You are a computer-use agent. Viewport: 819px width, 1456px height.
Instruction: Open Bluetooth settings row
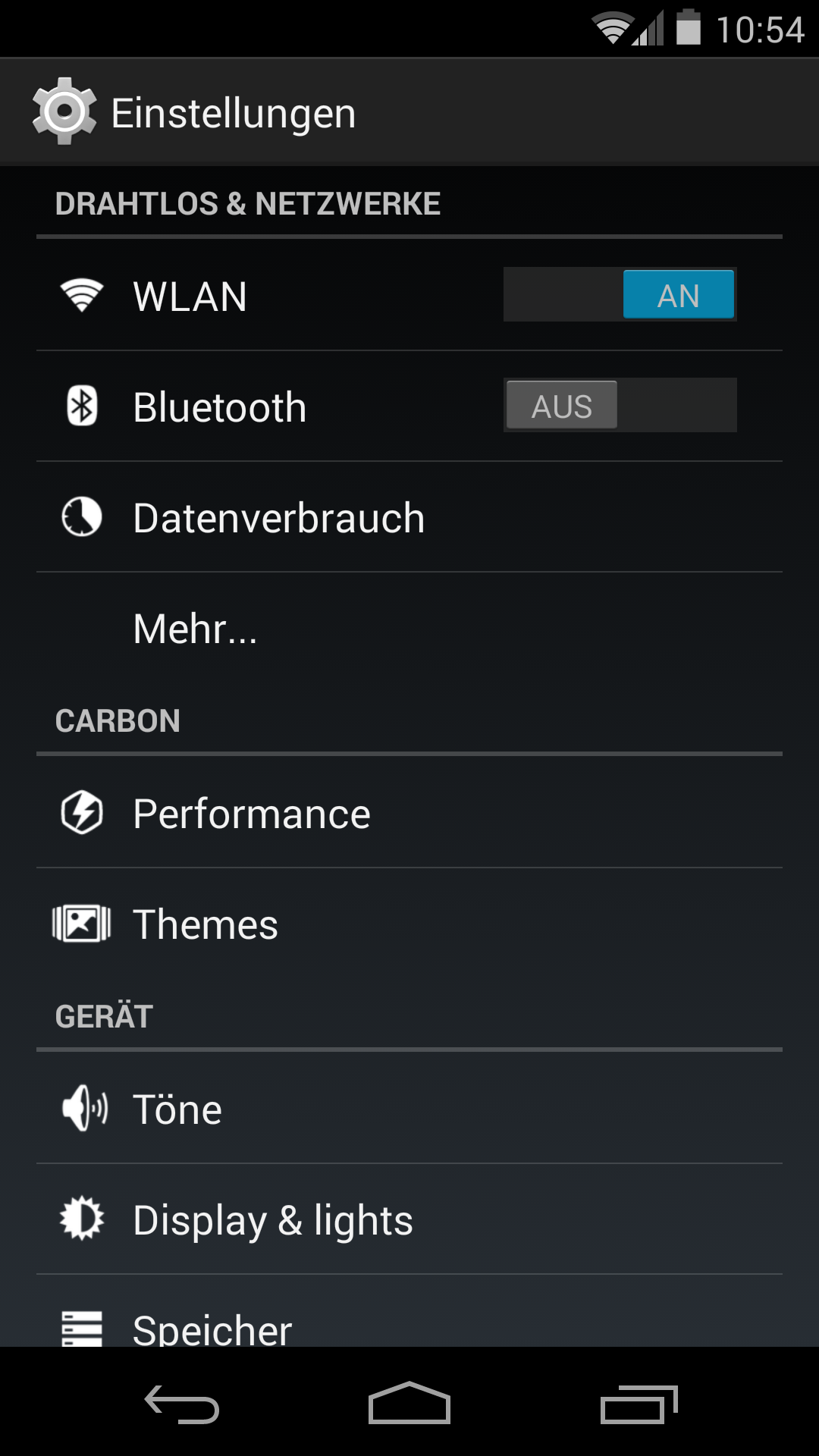(x=409, y=406)
